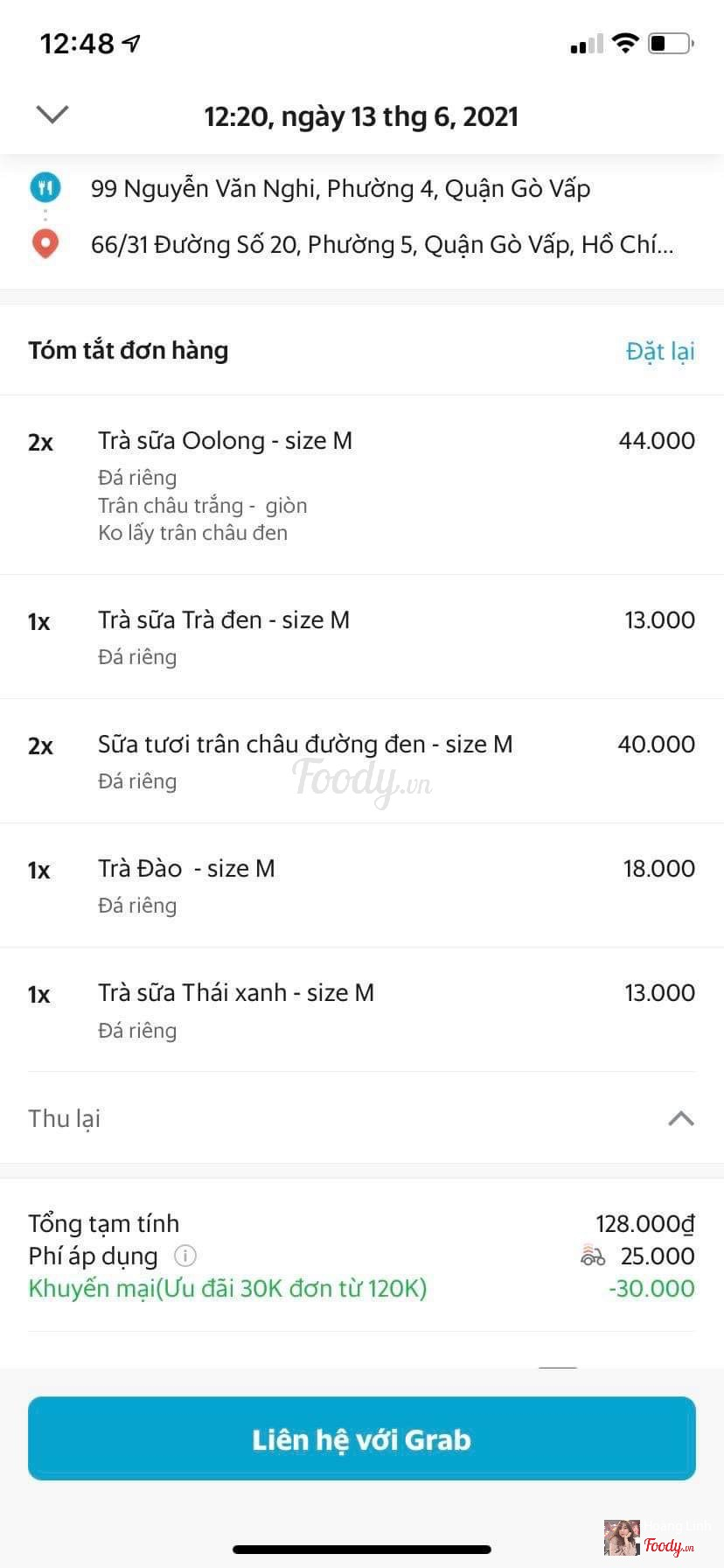This screenshot has width=724, height=1568.
Task: Open info icon next to Phí áp dụng
Action: coord(185,1256)
